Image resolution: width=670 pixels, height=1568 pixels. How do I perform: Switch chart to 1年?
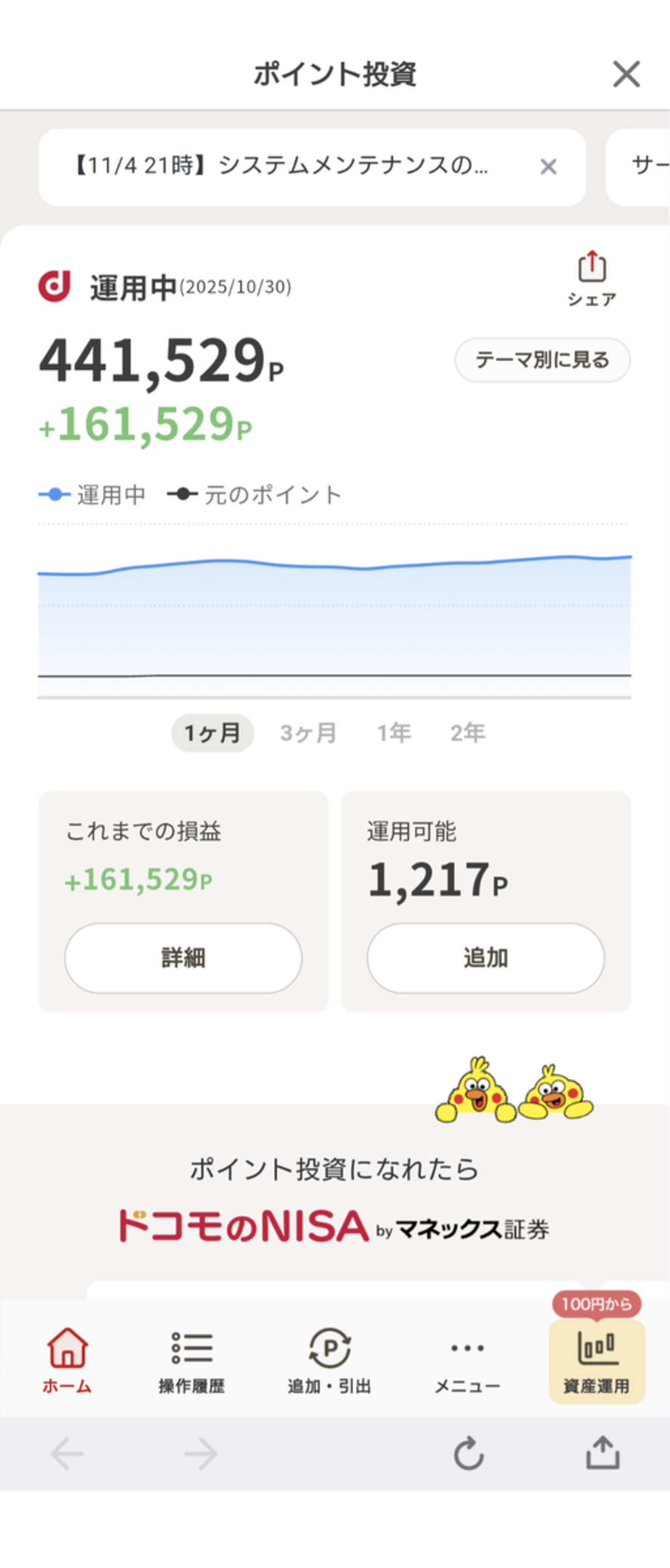point(394,733)
